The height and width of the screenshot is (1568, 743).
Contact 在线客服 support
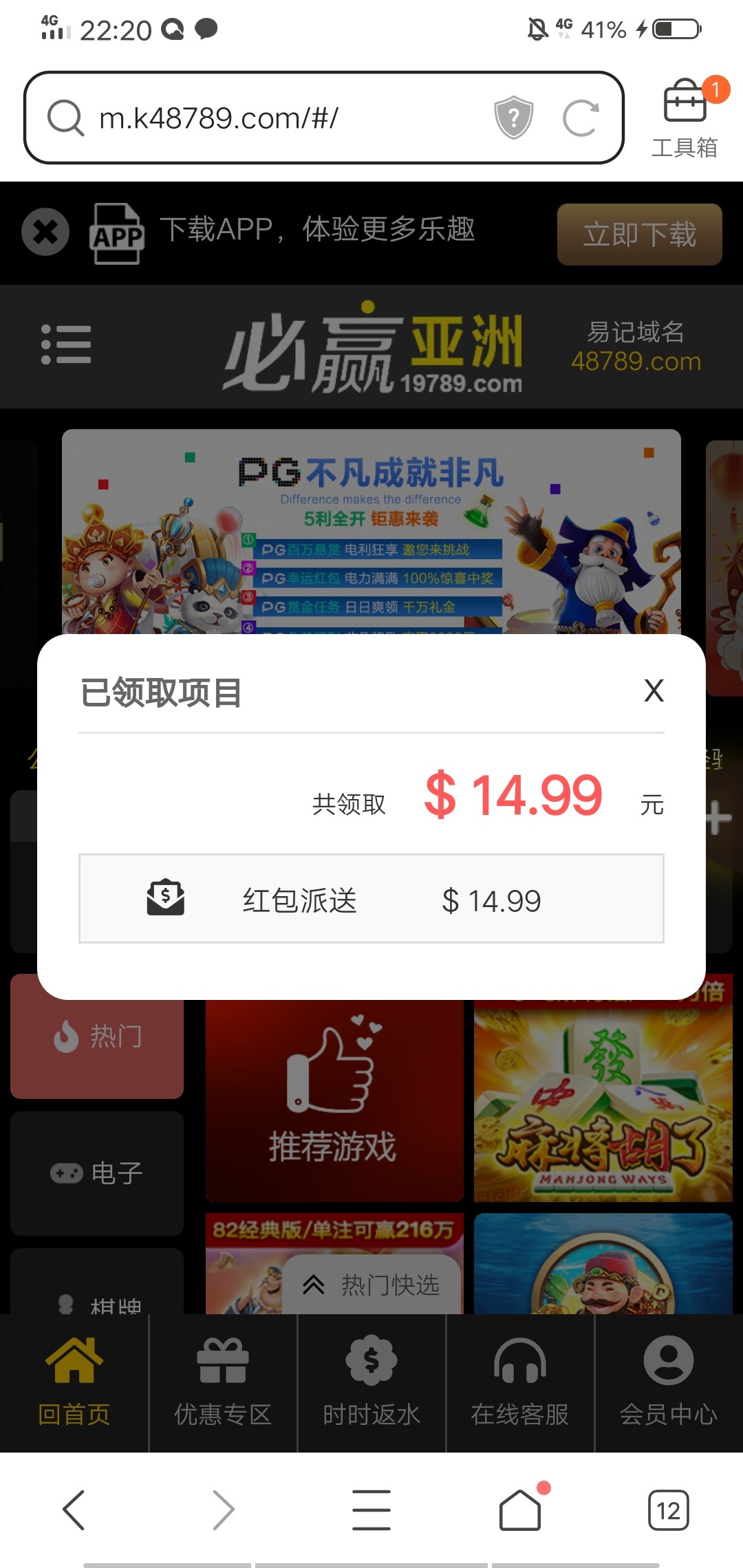(x=520, y=1382)
